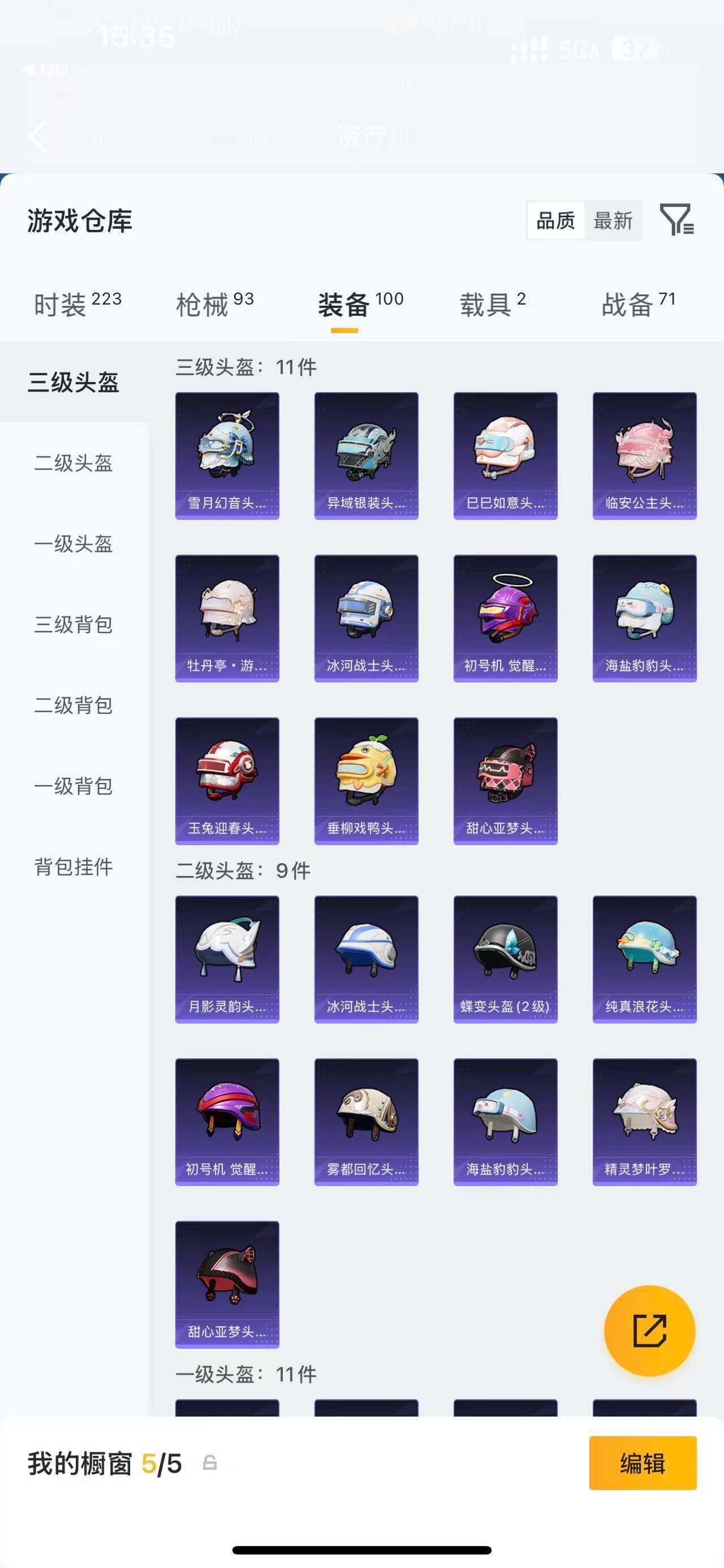This screenshot has height=1568, width=724.
Task: Open the 垂柳戏鸭 helmet item
Action: pyautogui.click(x=366, y=781)
